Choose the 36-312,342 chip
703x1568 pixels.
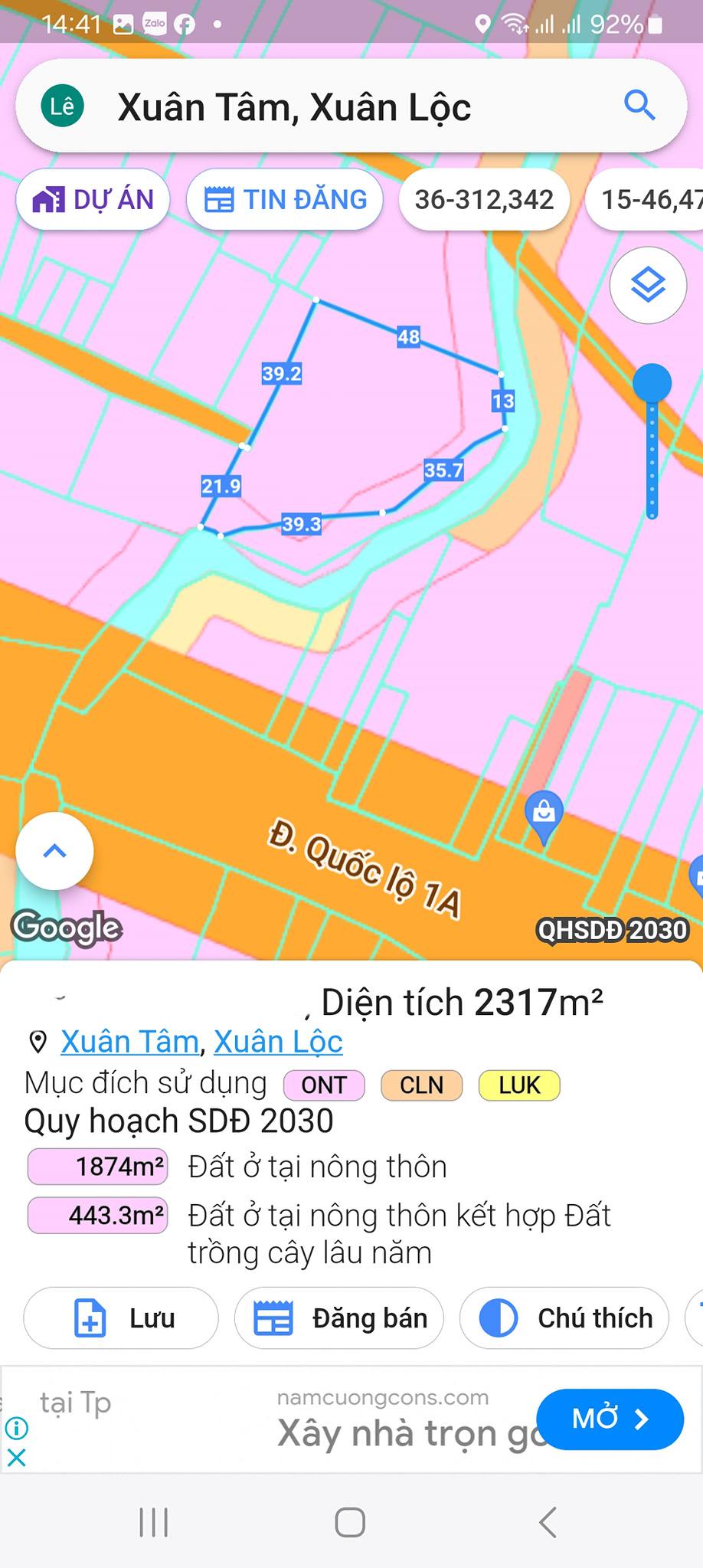pos(483,200)
